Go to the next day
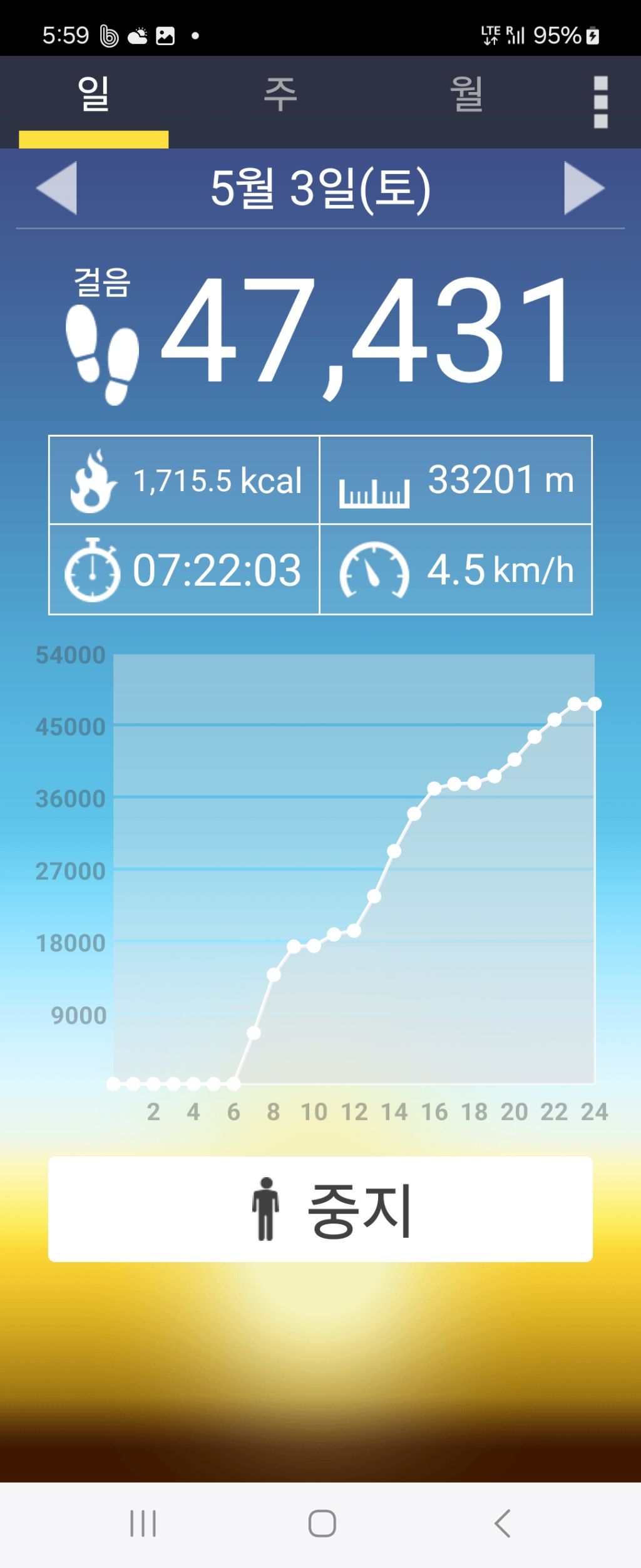Screen dimensions: 641x1568 583,188
